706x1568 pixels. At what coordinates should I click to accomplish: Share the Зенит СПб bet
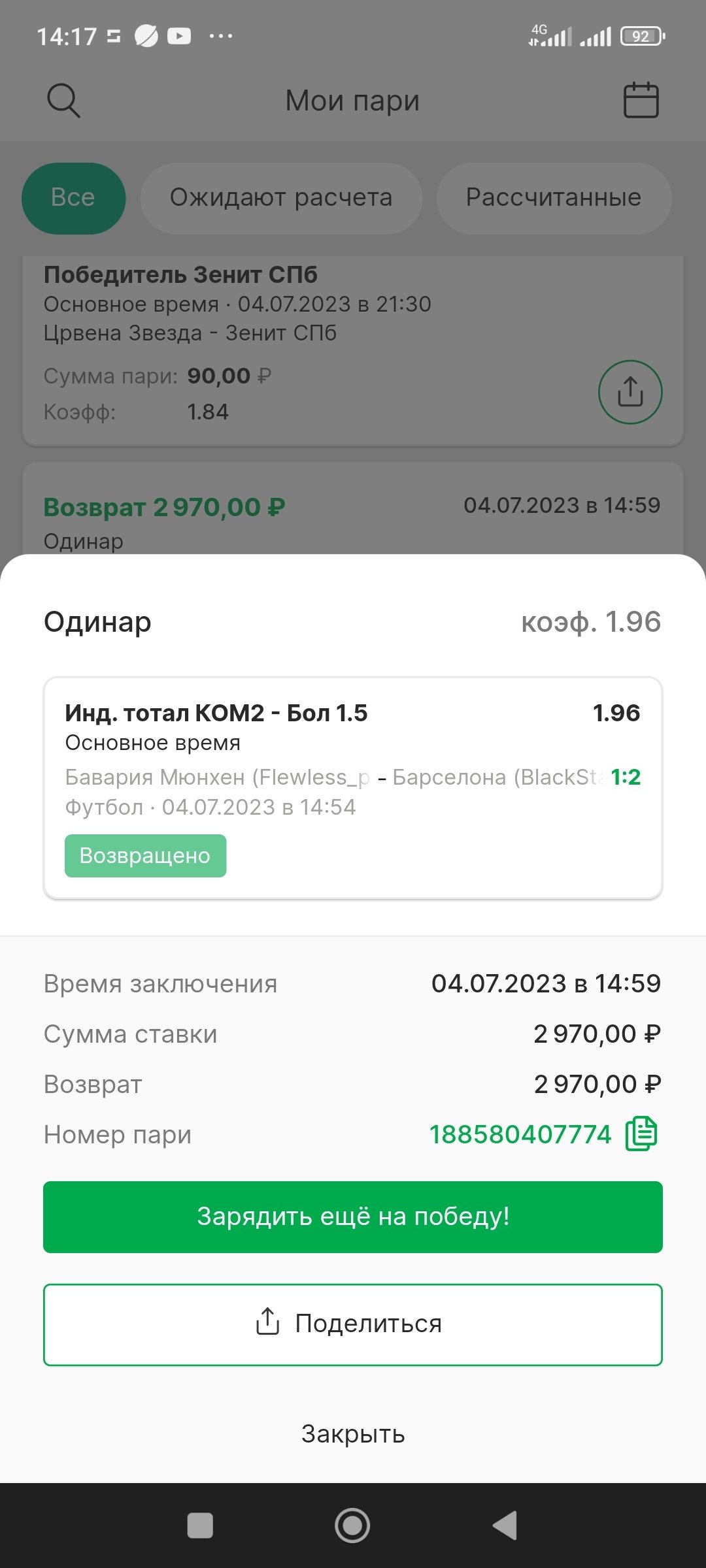[630, 392]
